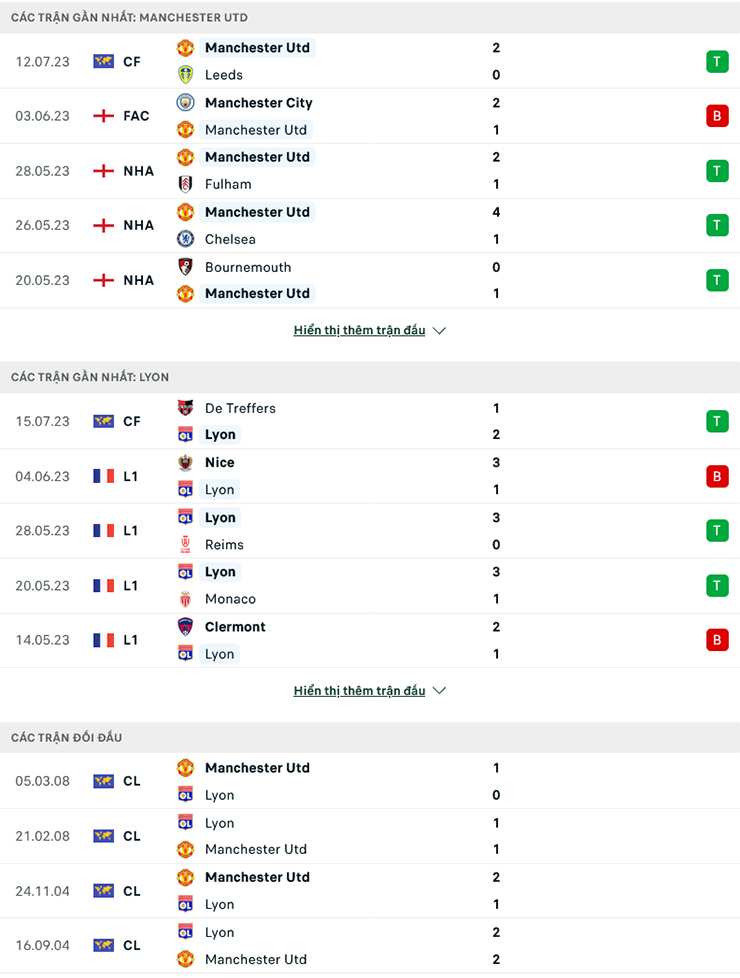This screenshot has width=740, height=978.
Task: Select the L1 league flag beside Nice match
Action: [103, 476]
